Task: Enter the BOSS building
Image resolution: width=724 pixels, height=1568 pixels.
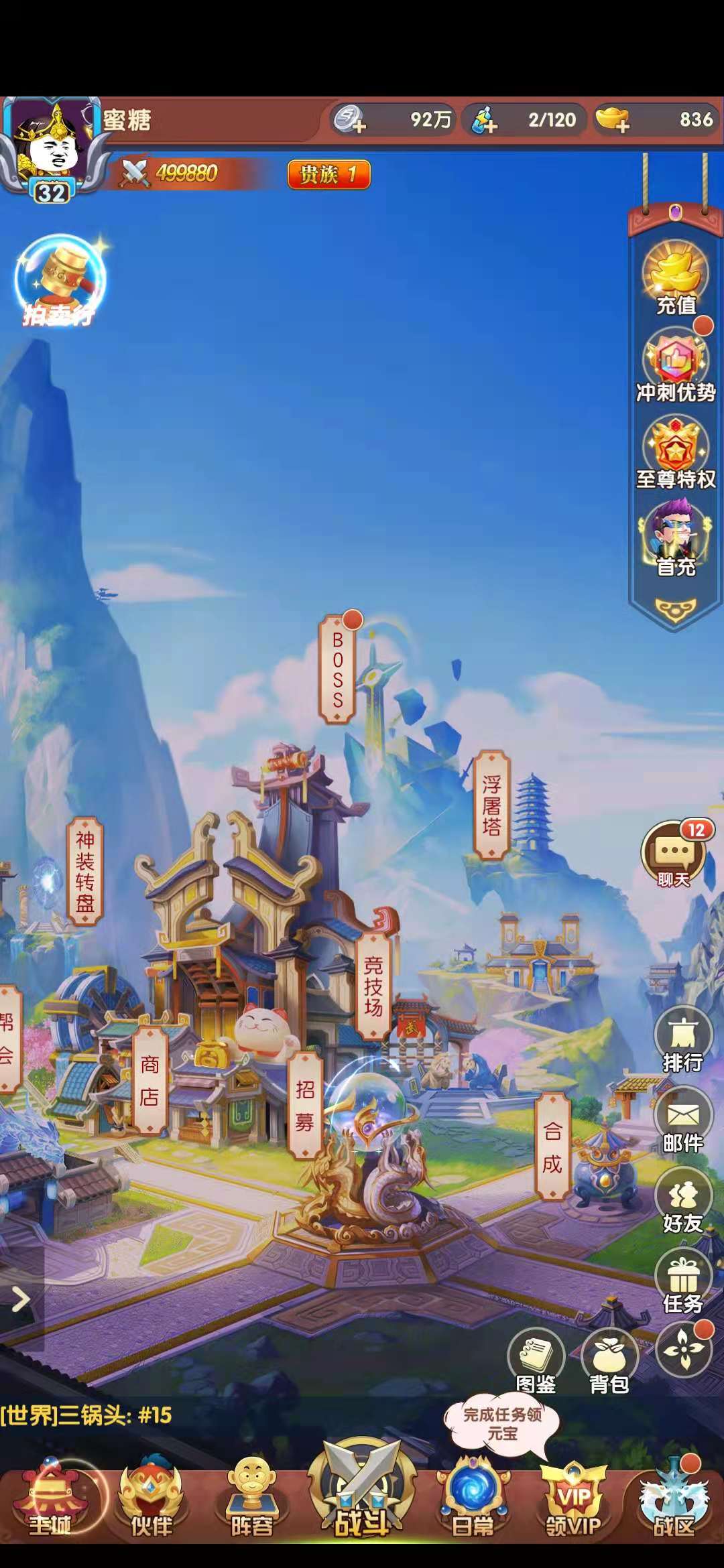Action: 337,670
